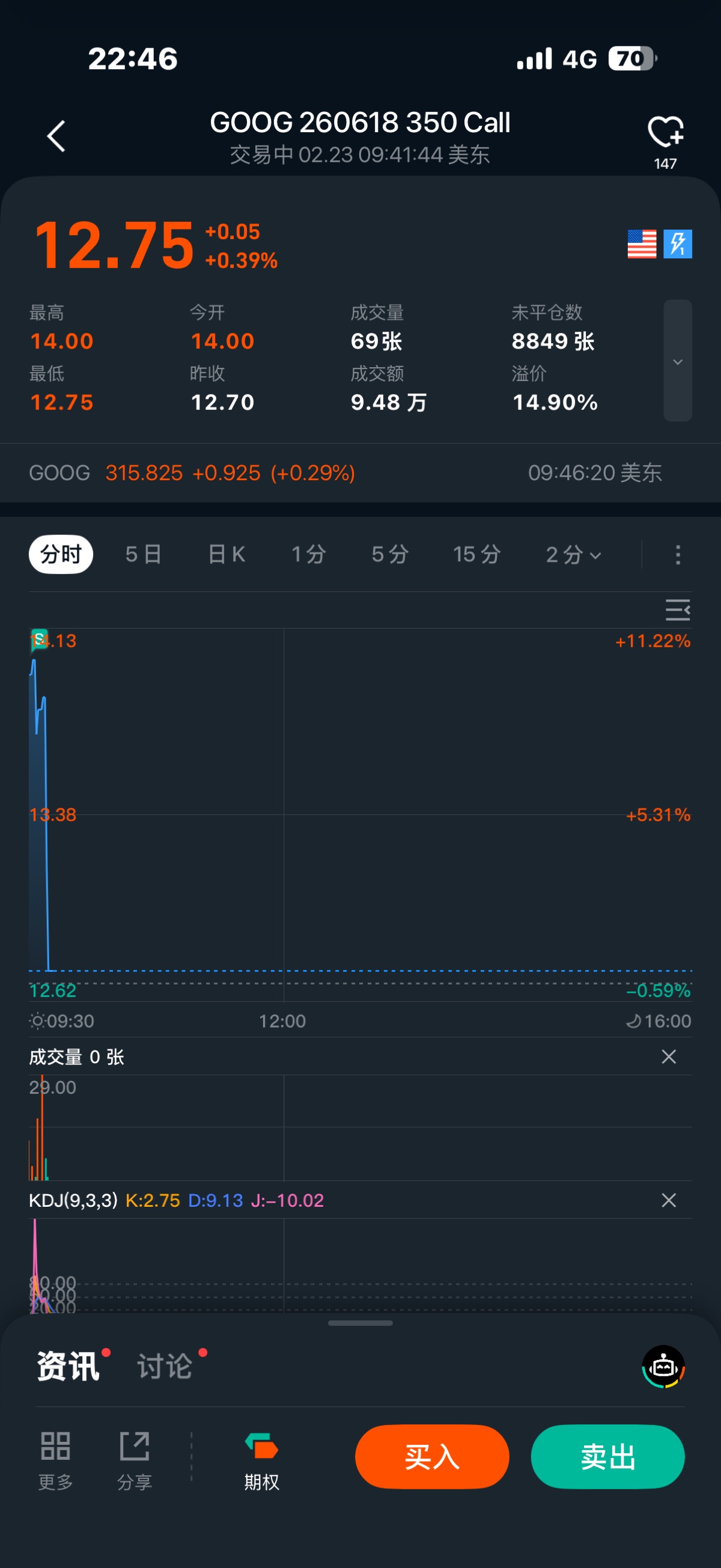This screenshot has height=1568, width=721.
Task: Switch to the 15分 chart
Action: [476, 555]
